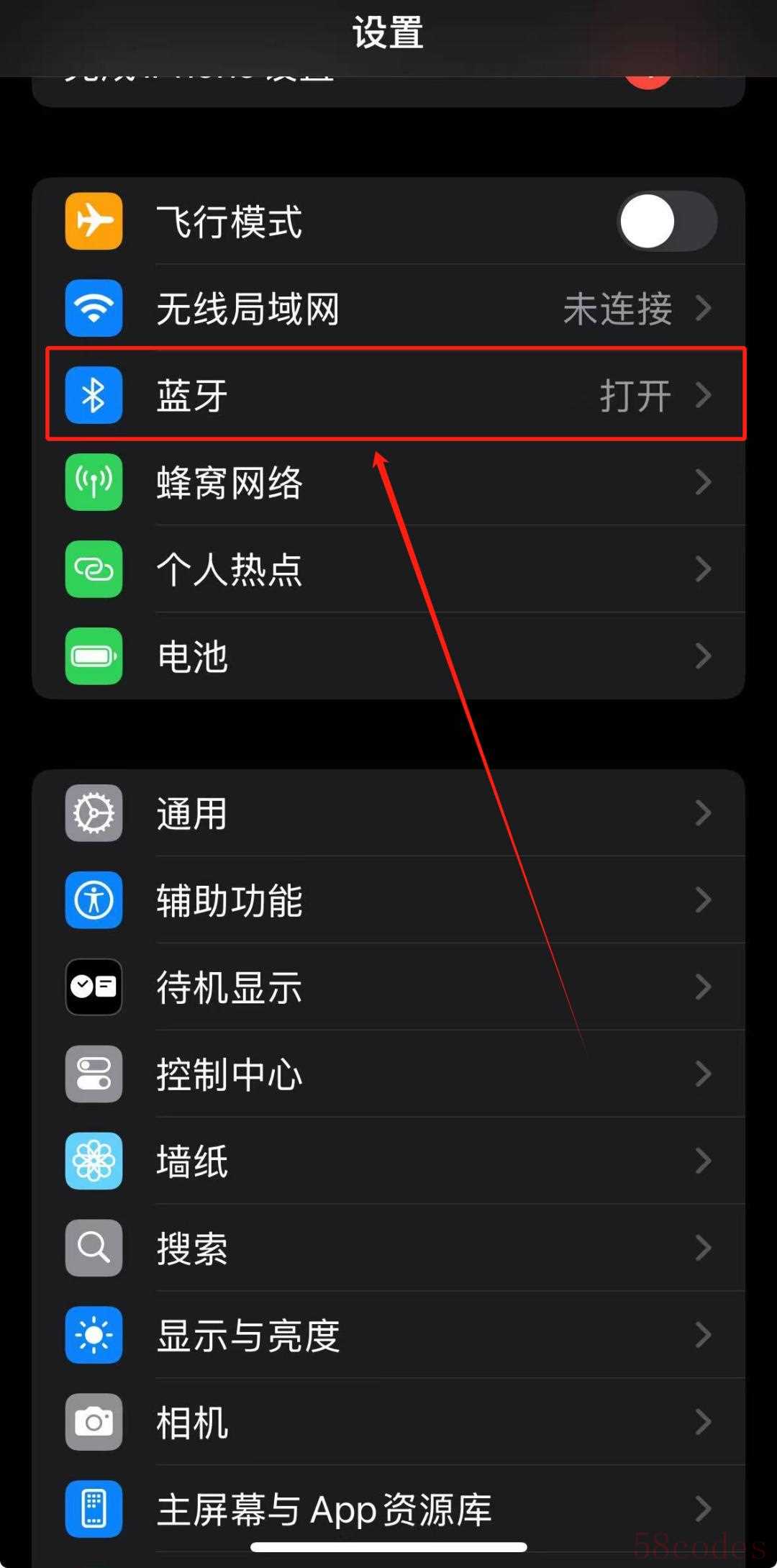This screenshot has height=1568, width=777.
Task: Open 无线局域网 Wi-Fi settings
Action: pos(388,309)
